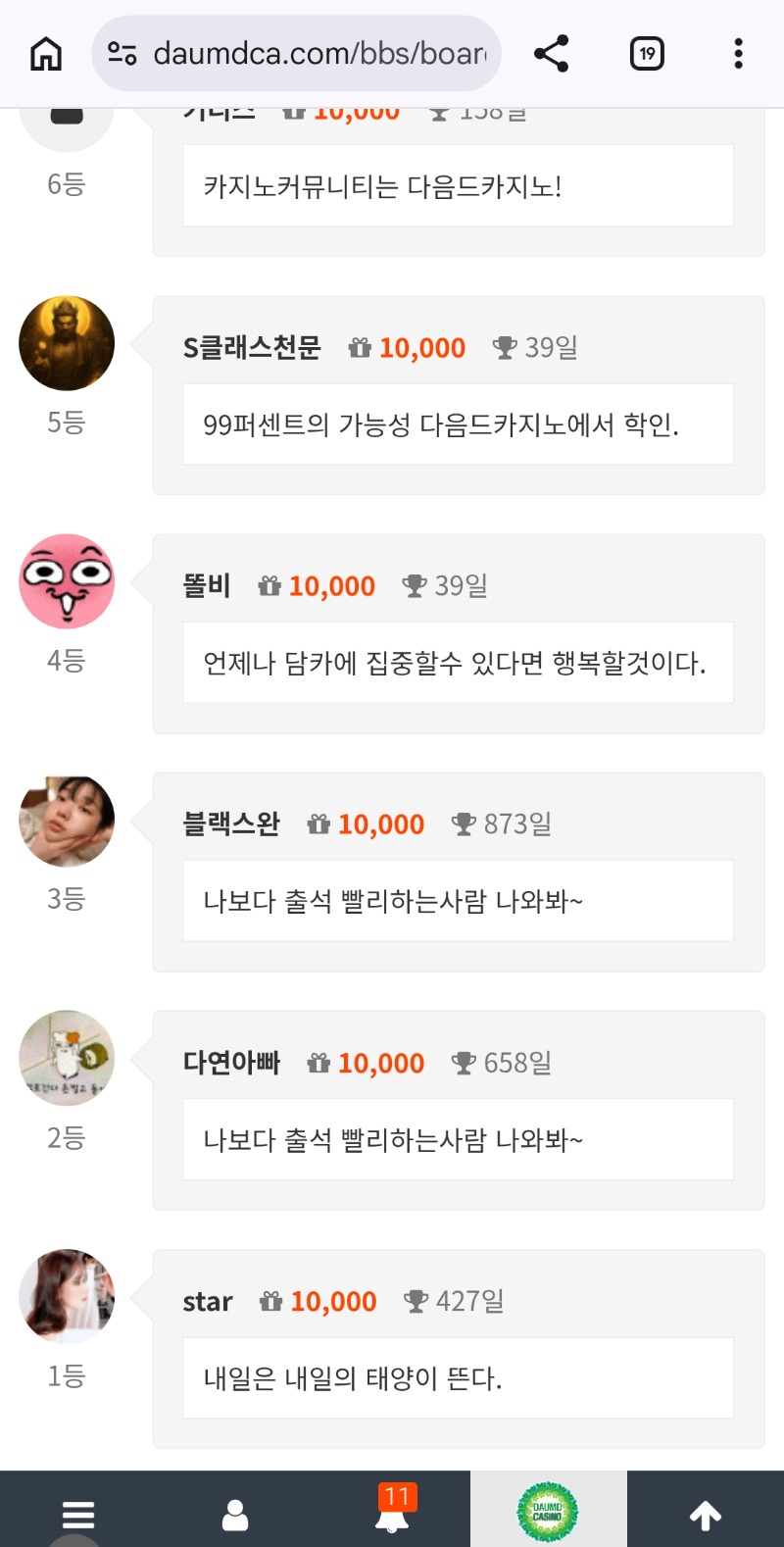Open the browser overflow menu
784x1547 pixels.
[738, 54]
